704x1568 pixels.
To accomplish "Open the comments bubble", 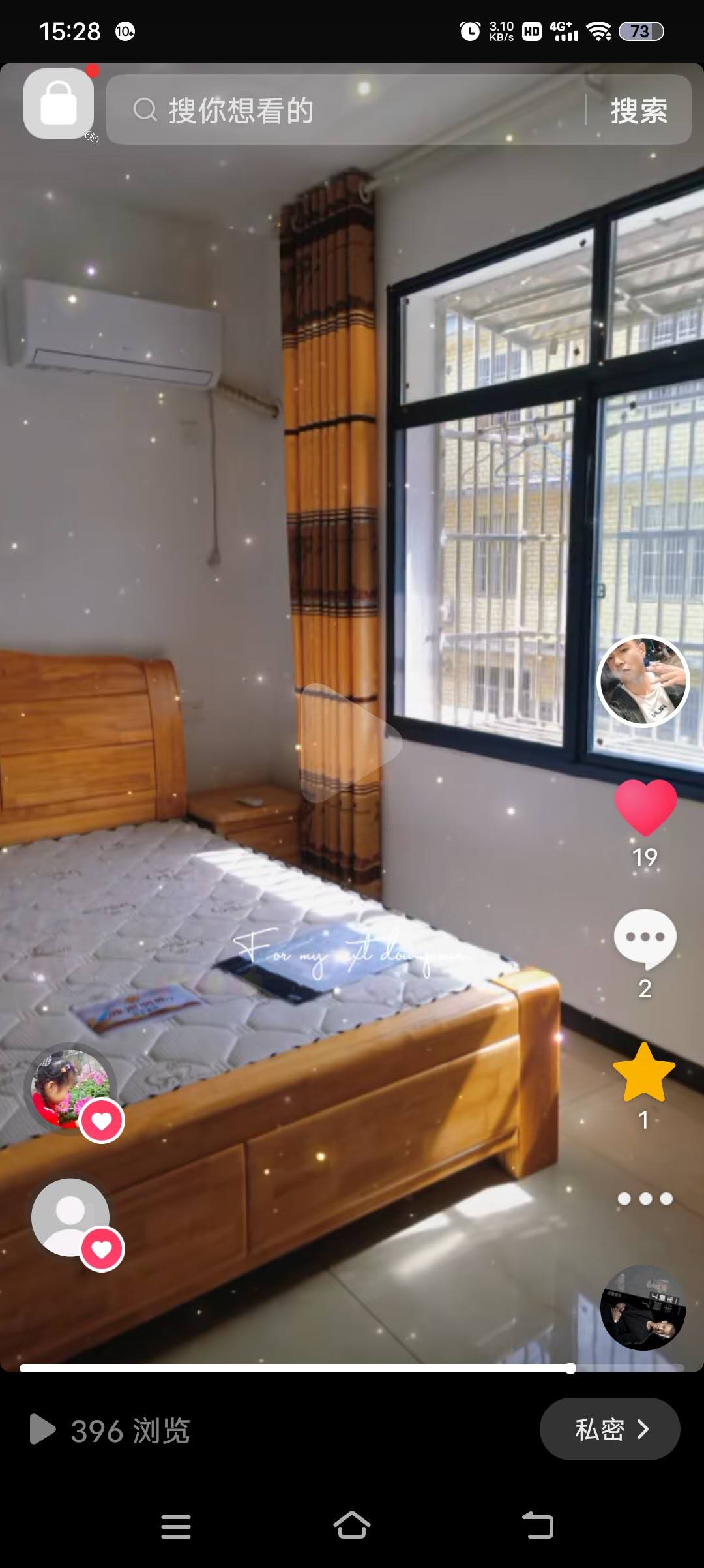I will (645, 938).
